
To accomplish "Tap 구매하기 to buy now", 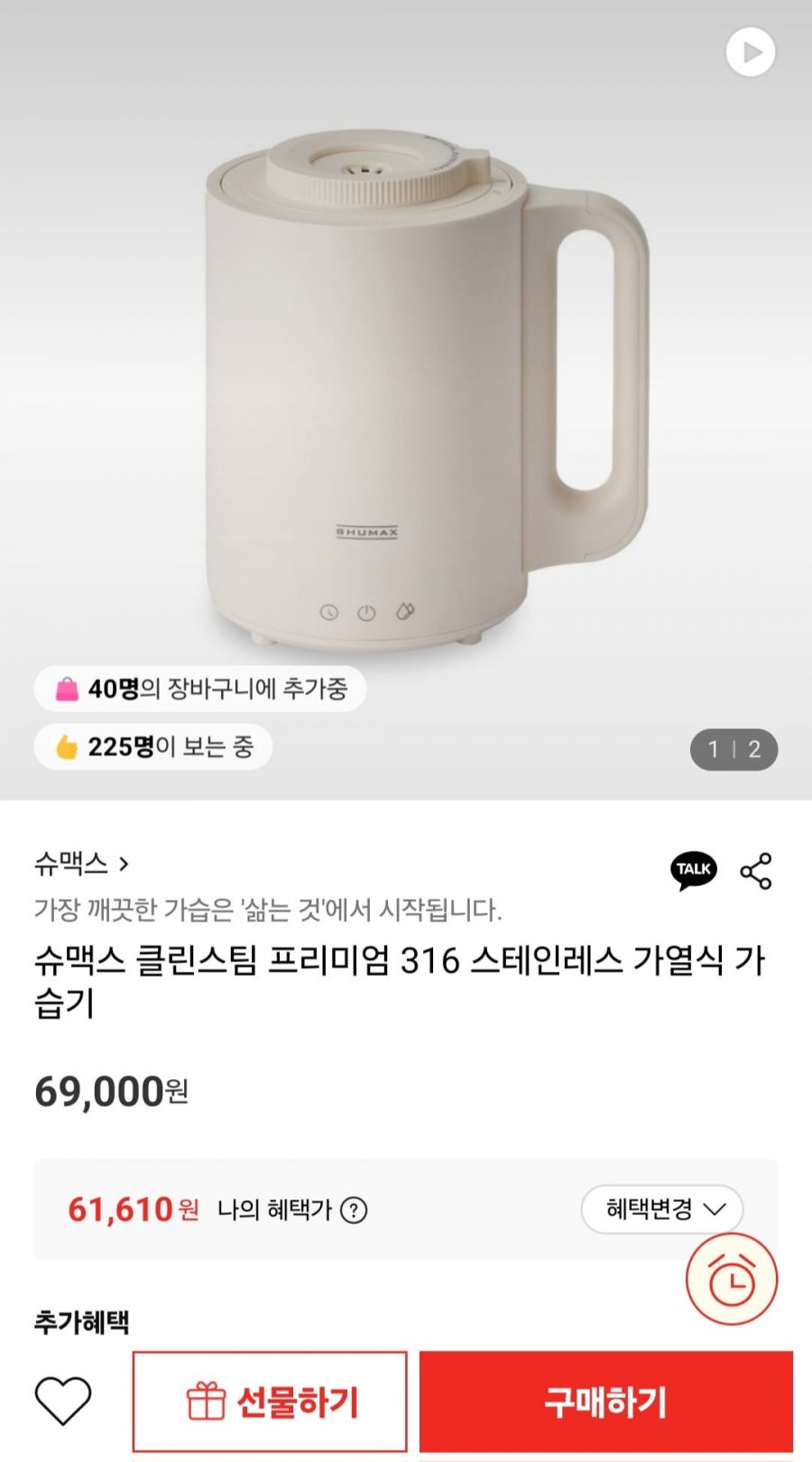I will coord(605,1402).
